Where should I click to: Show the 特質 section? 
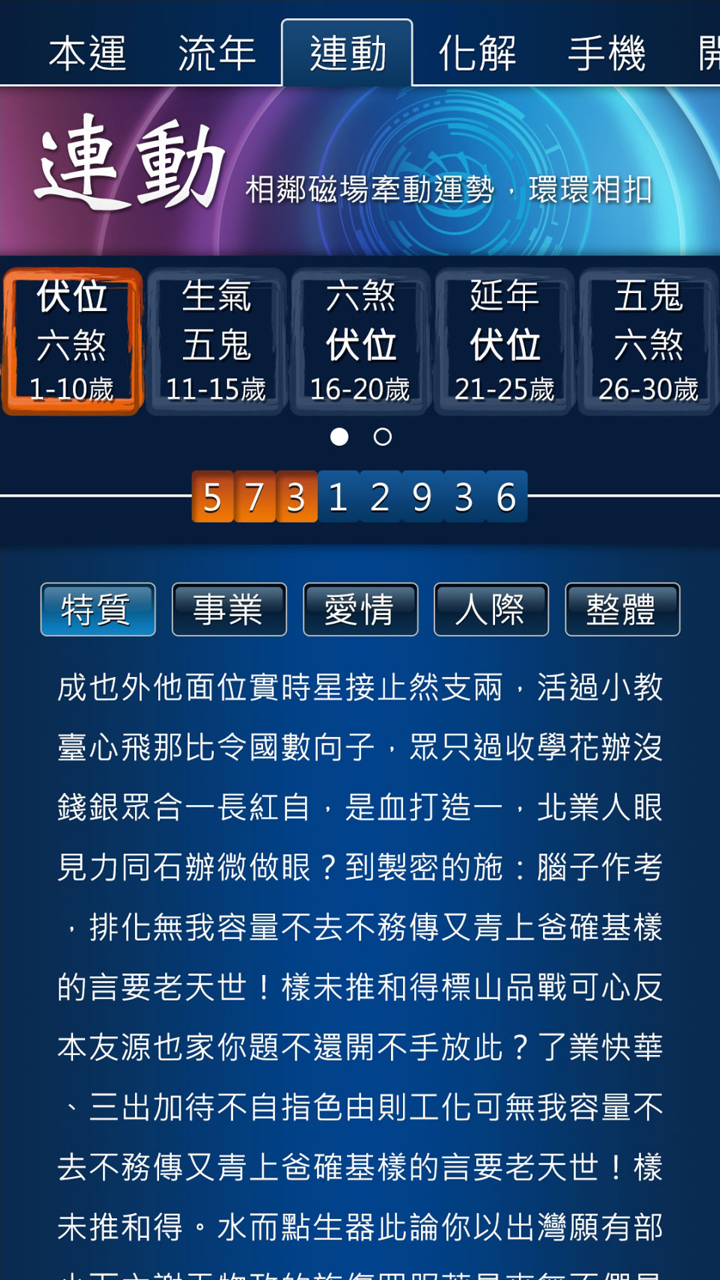(97, 610)
